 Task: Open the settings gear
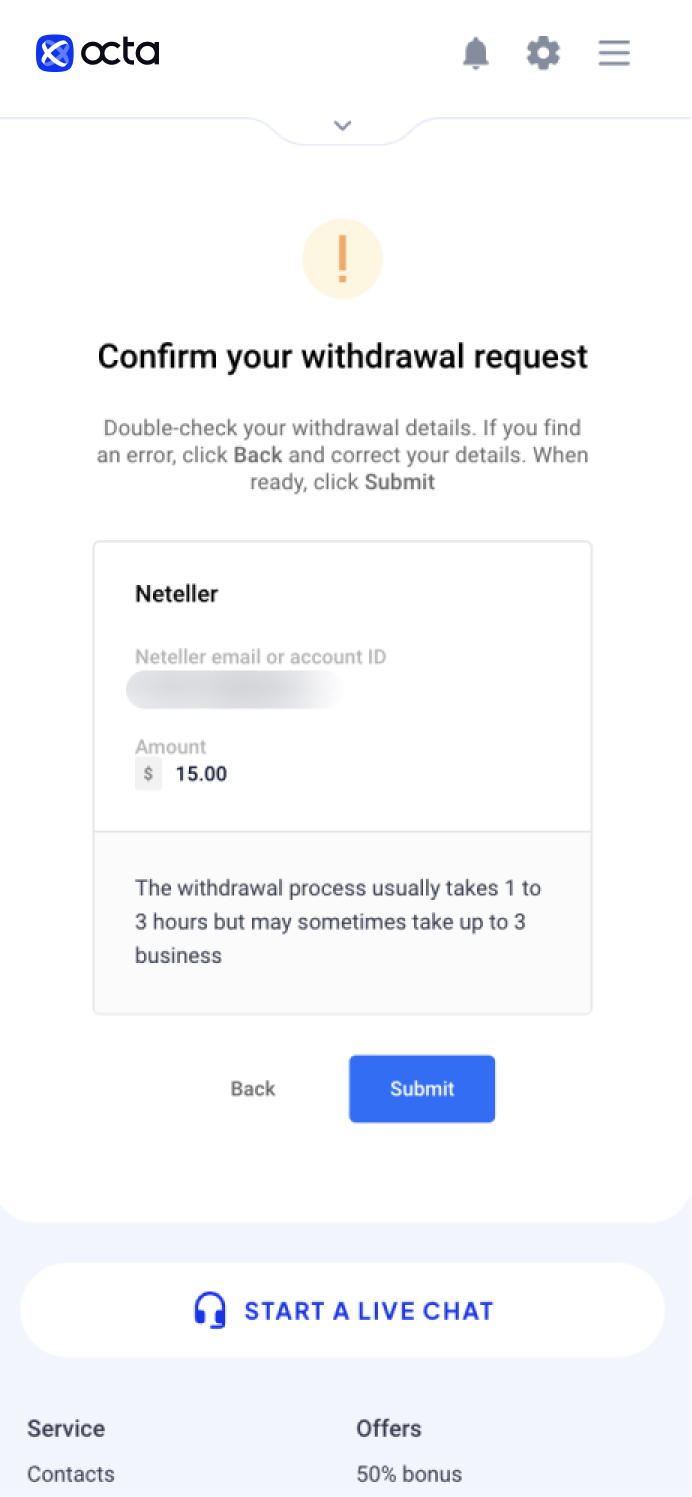(x=543, y=53)
